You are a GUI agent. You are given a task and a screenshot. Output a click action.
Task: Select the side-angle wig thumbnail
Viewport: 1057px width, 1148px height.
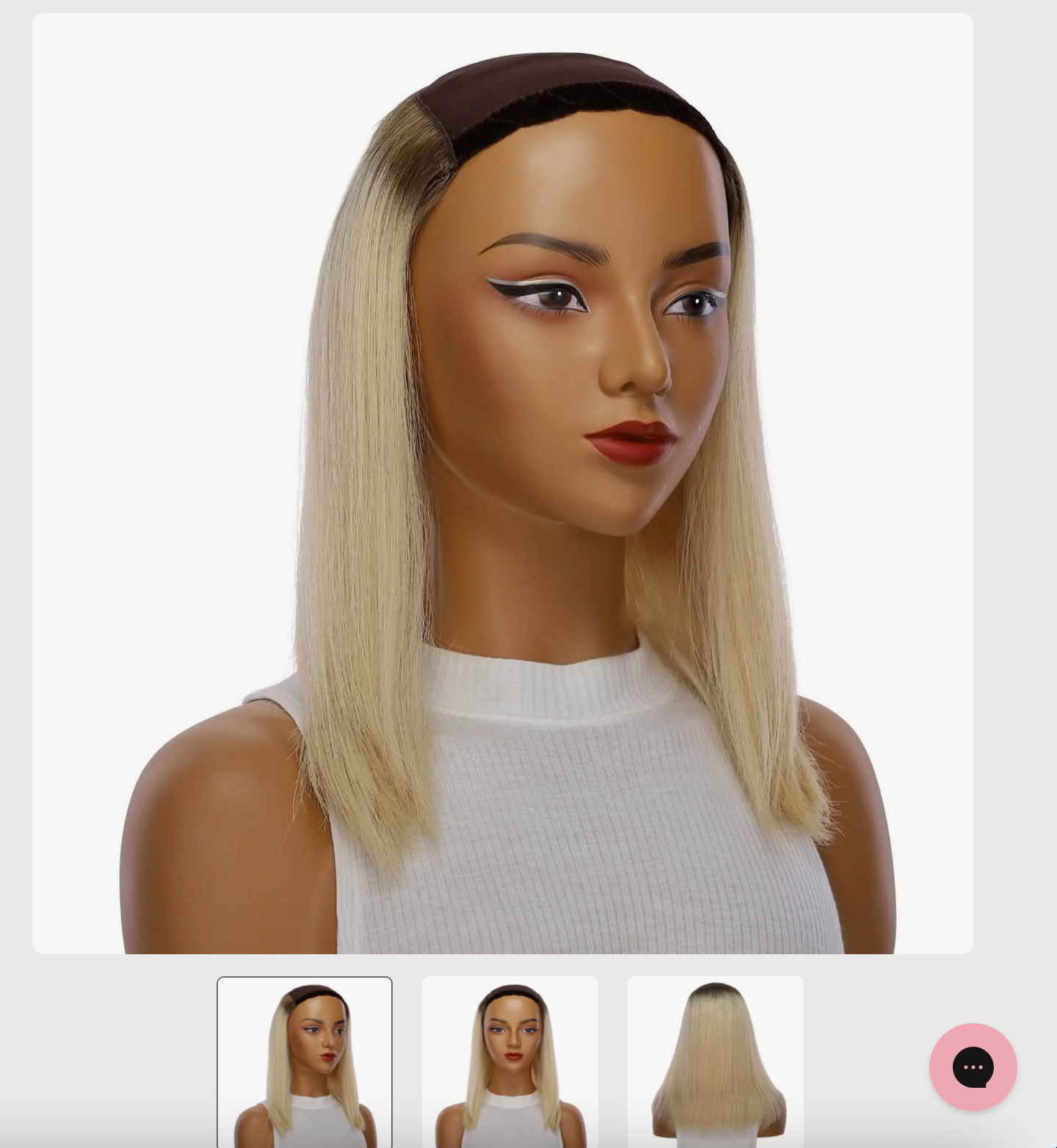pos(305,1061)
